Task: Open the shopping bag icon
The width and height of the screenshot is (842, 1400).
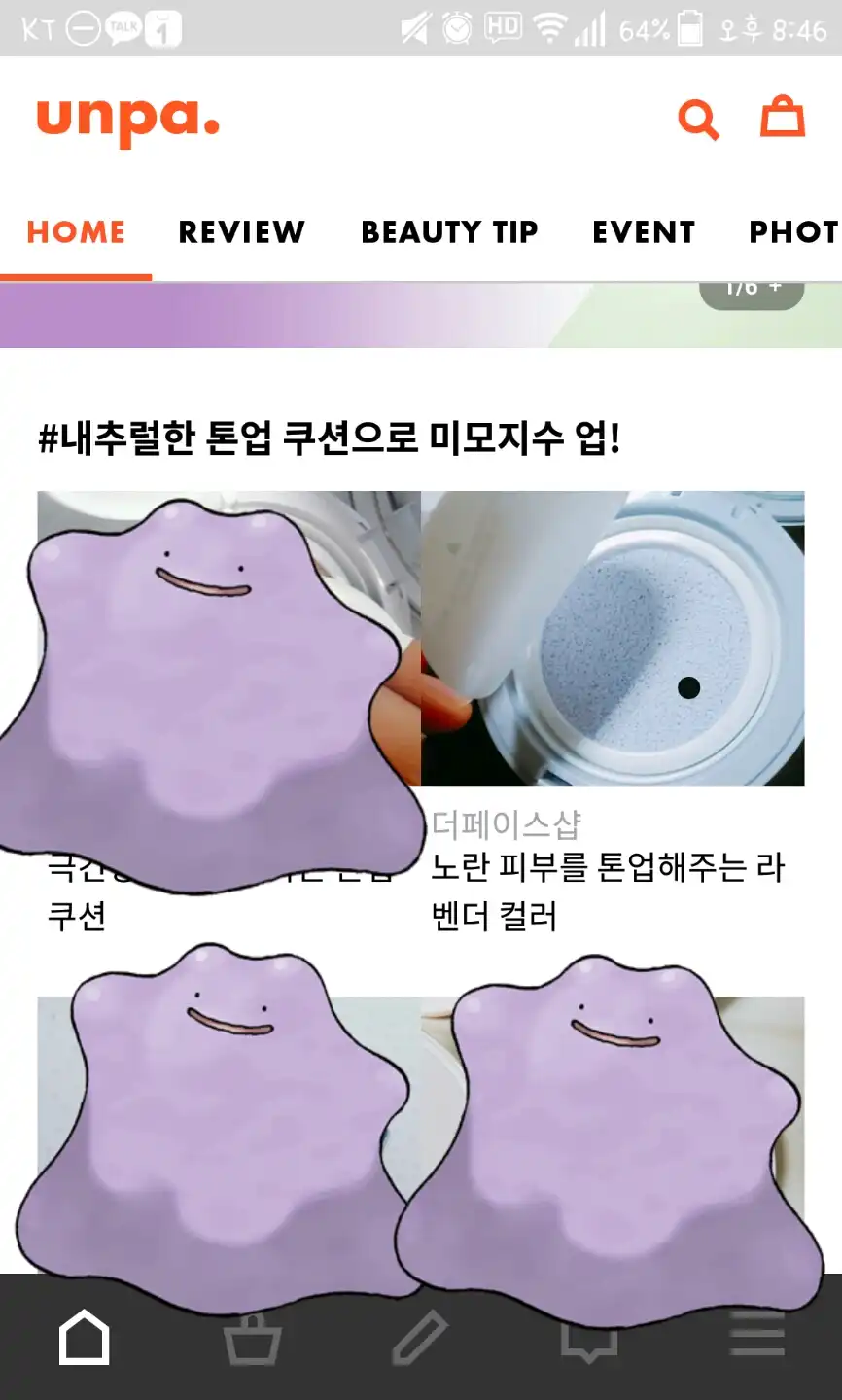Action: tap(782, 119)
